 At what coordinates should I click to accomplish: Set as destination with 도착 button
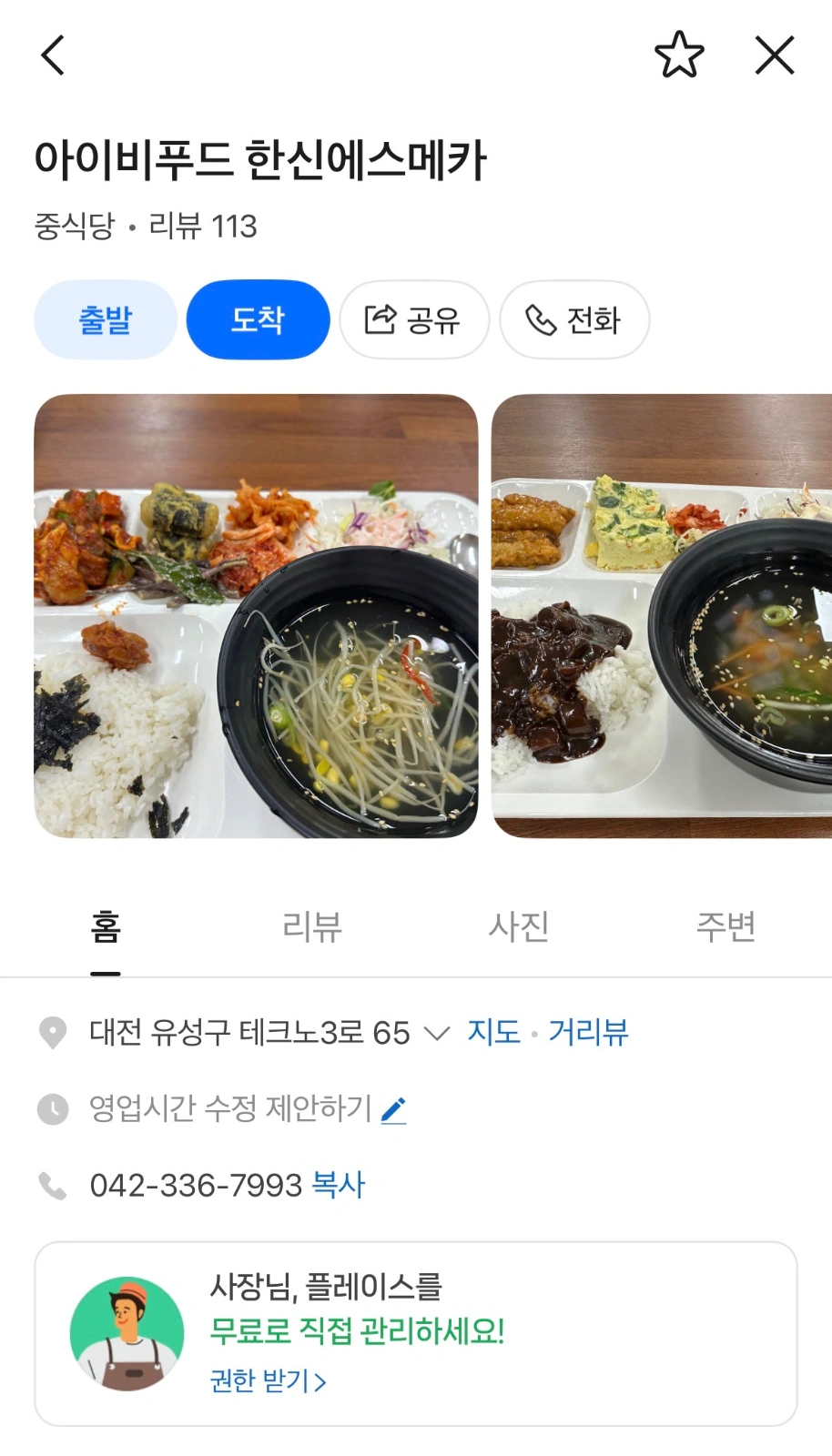[x=259, y=319]
